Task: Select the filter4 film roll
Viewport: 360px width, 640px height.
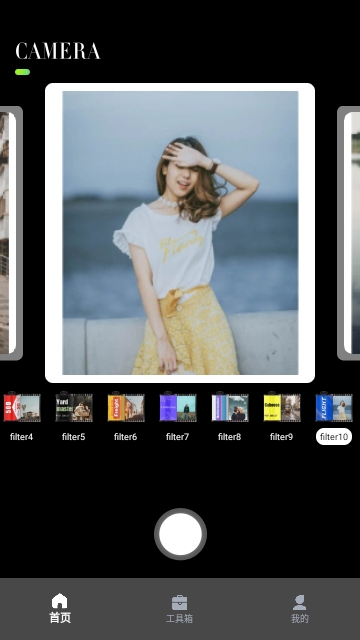Action: click(22, 407)
